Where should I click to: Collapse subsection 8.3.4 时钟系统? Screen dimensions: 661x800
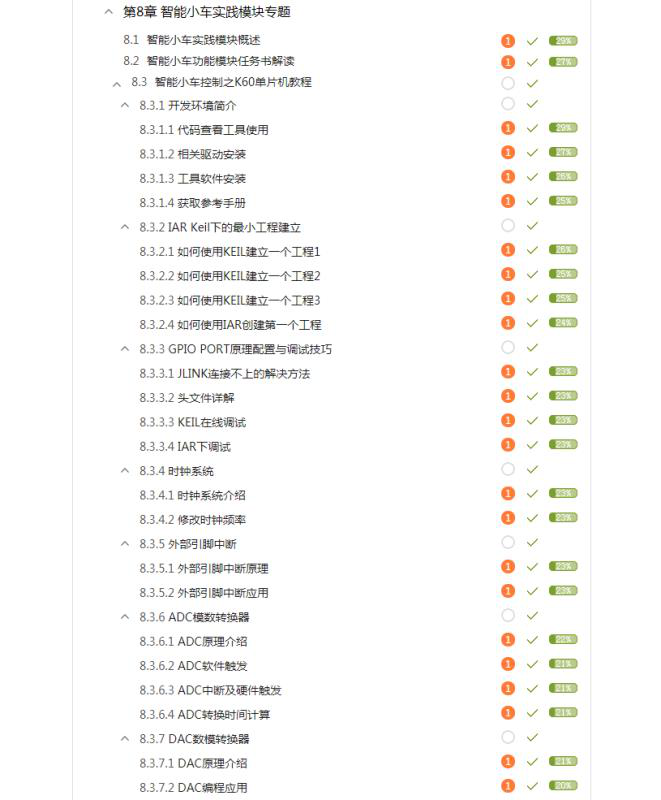tap(125, 471)
